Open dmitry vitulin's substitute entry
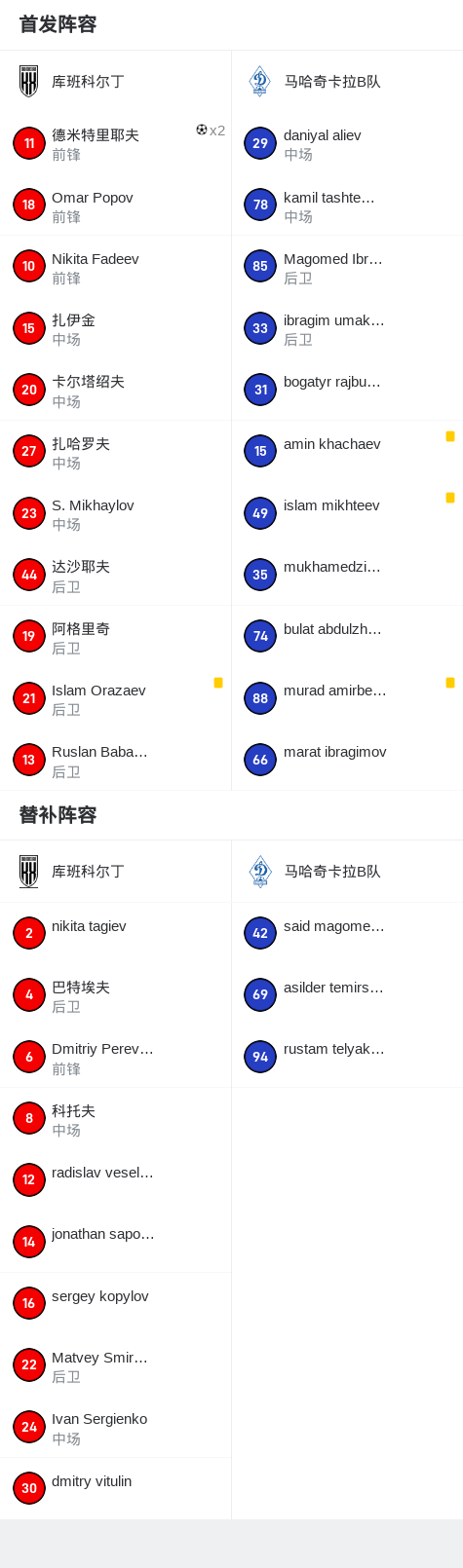This screenshot has width=463, height=1568. [115, 1489]
